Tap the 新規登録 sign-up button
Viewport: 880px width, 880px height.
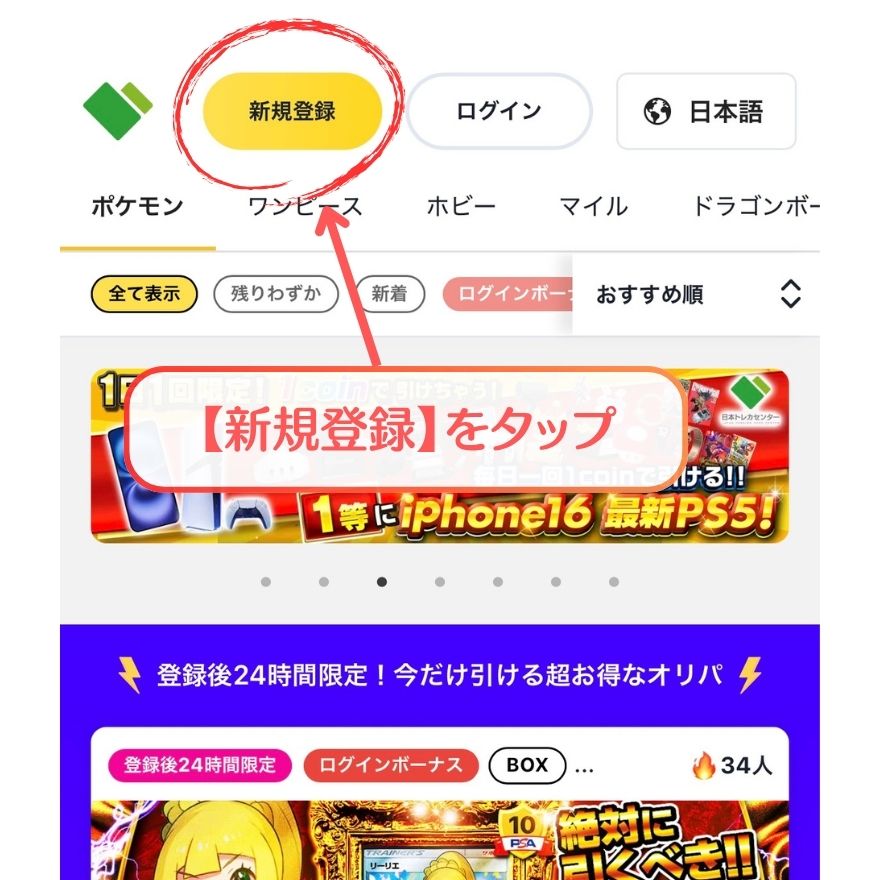click(291, 111)
